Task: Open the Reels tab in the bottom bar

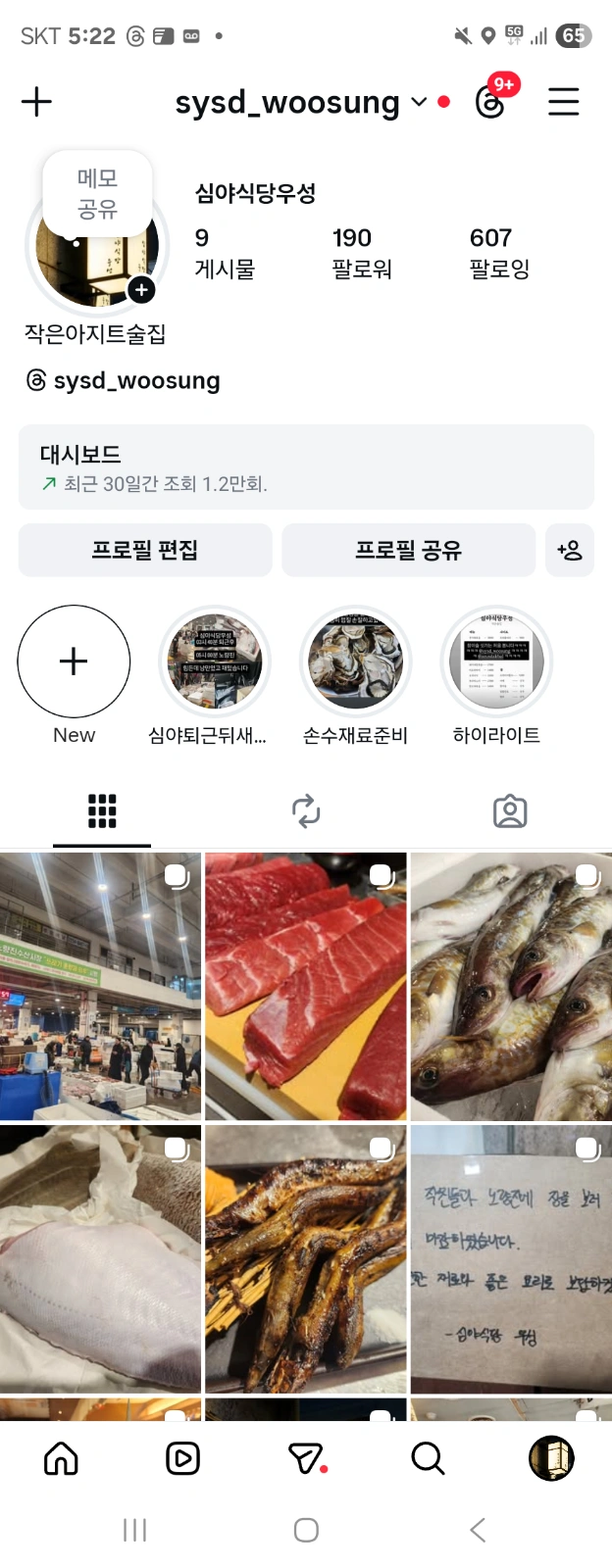Action: pos(183,1458)
